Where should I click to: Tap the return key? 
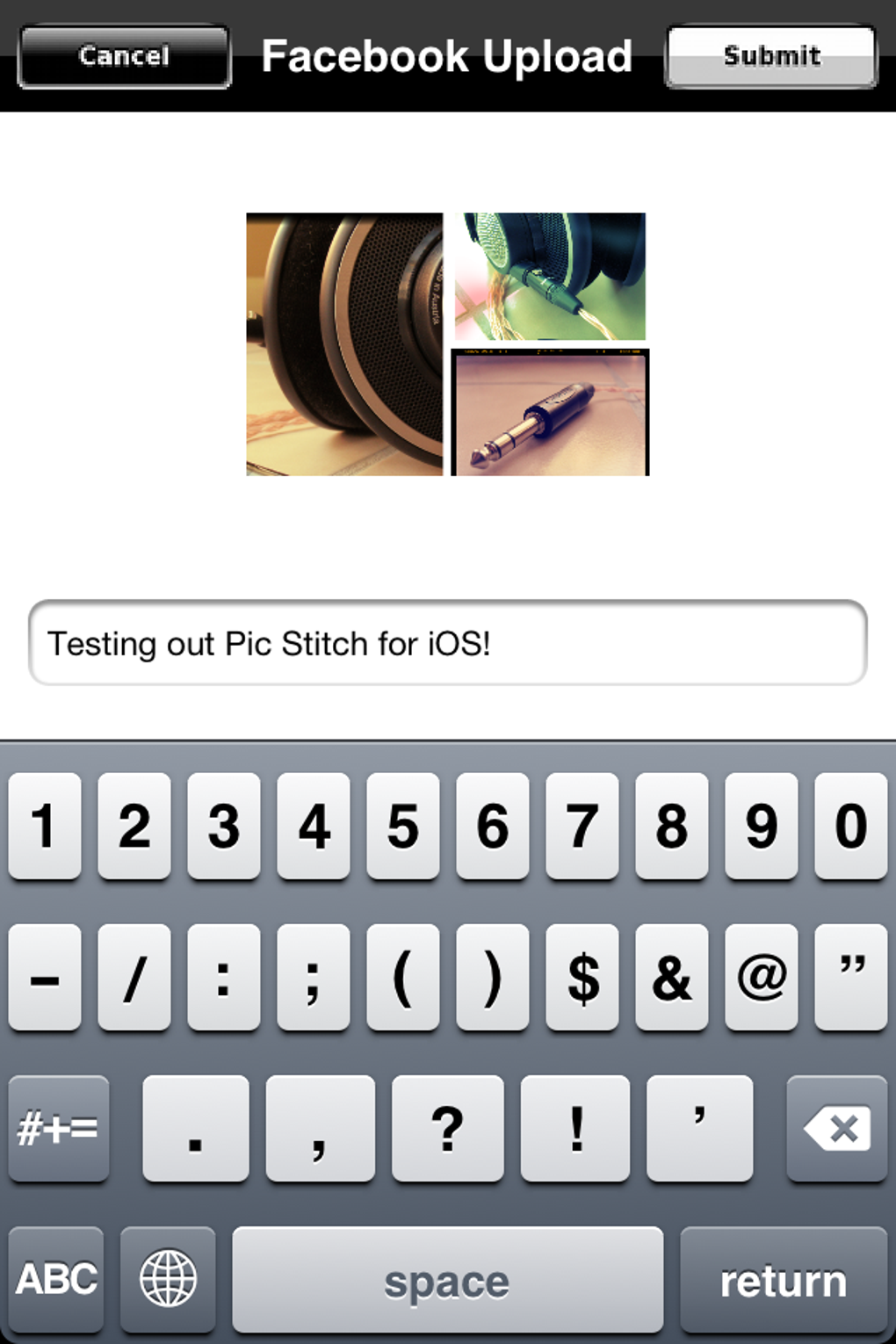pos(783,1281)
